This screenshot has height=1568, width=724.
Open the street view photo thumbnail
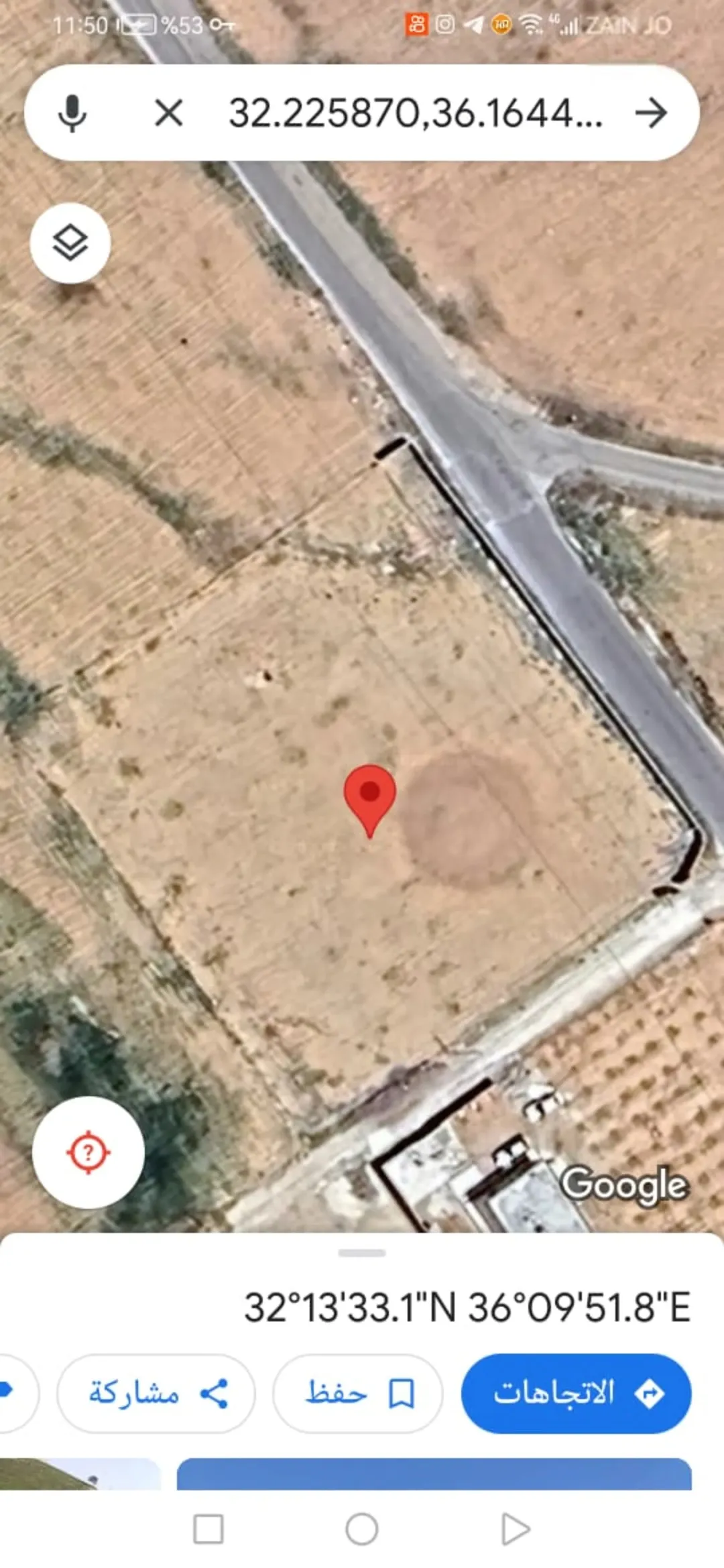click(80, 1473)
